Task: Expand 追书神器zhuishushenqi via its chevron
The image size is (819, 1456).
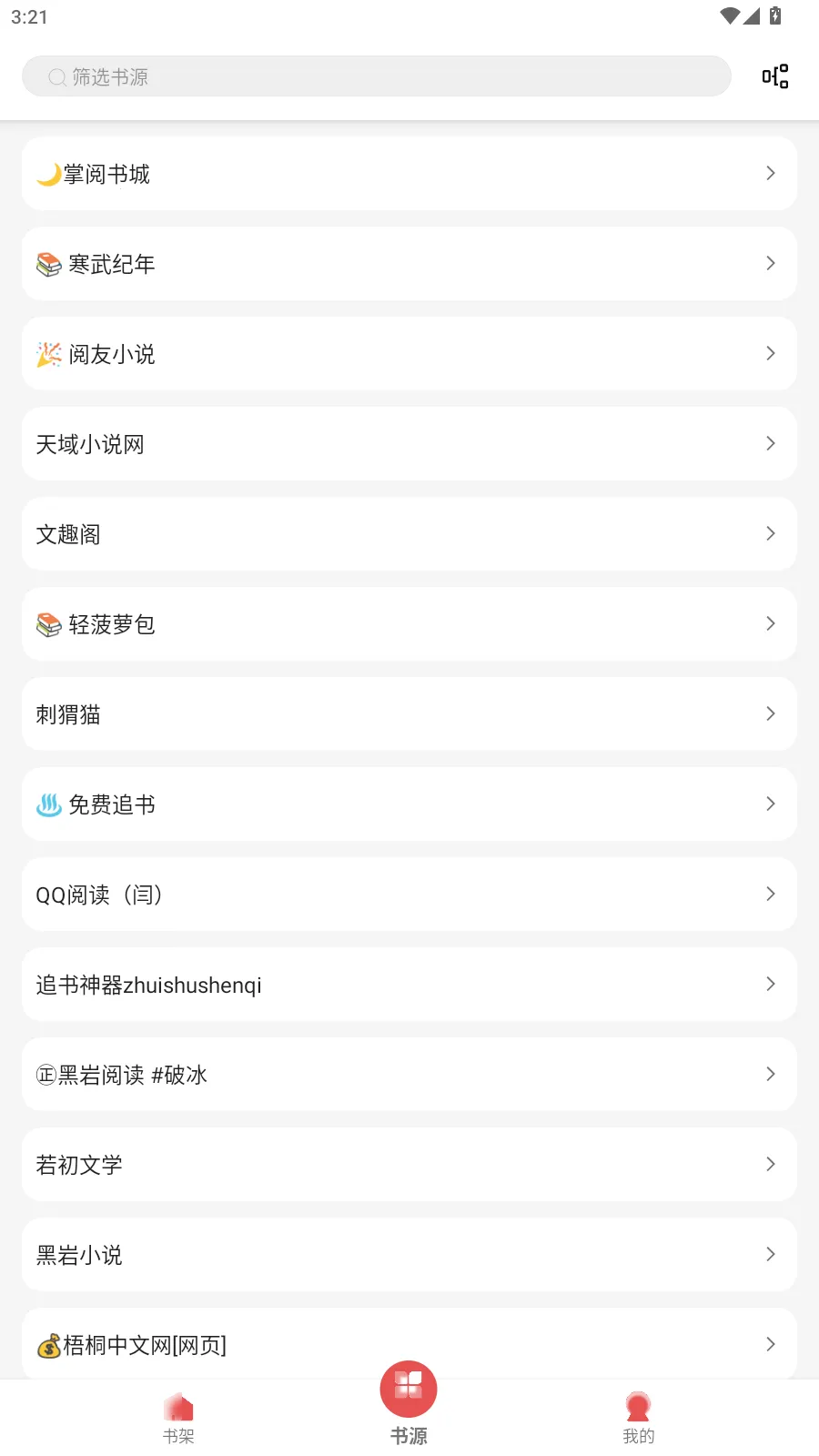Action: click(770, 984)
